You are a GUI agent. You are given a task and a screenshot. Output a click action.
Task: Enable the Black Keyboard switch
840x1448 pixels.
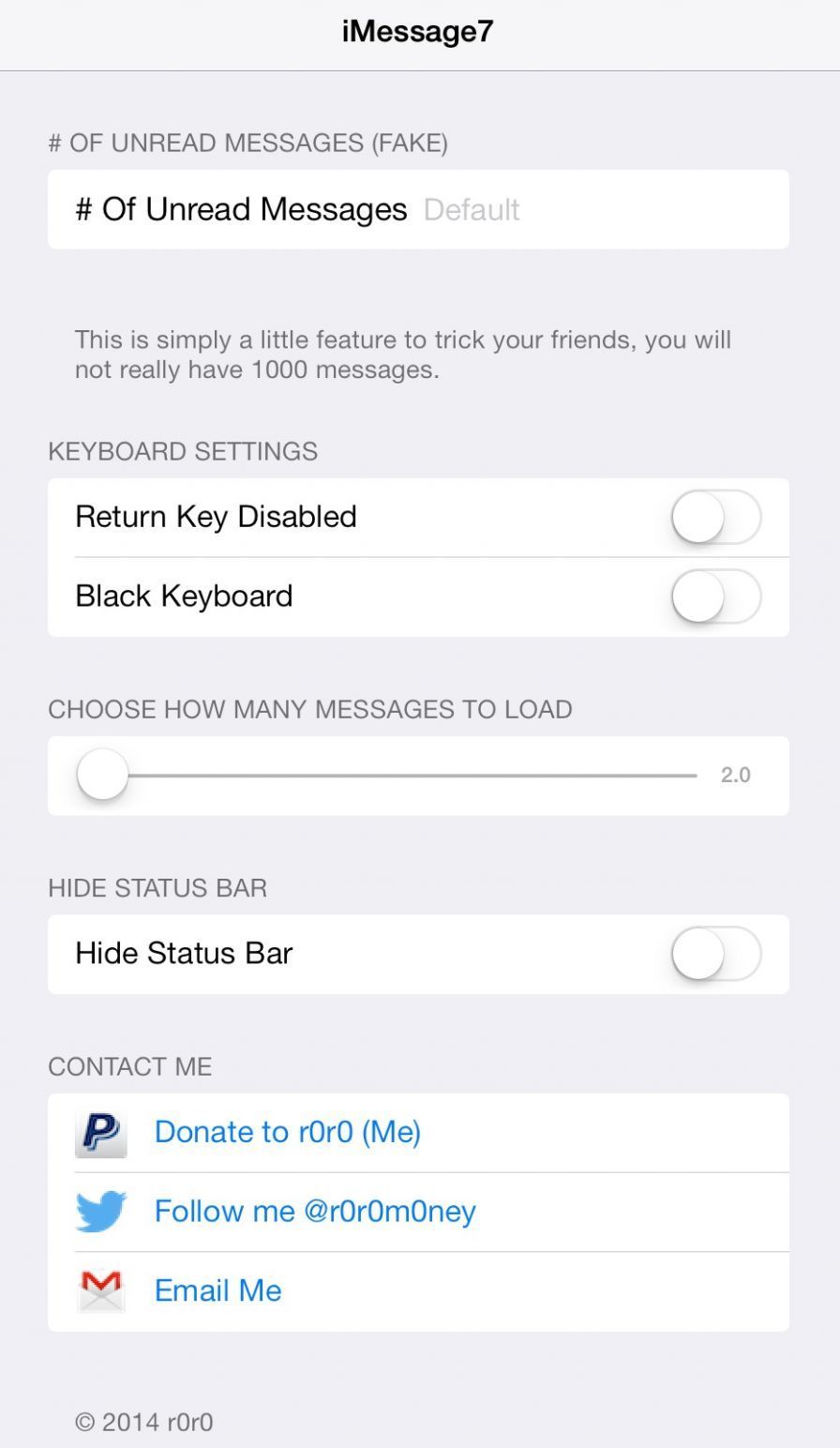point(716,596)
